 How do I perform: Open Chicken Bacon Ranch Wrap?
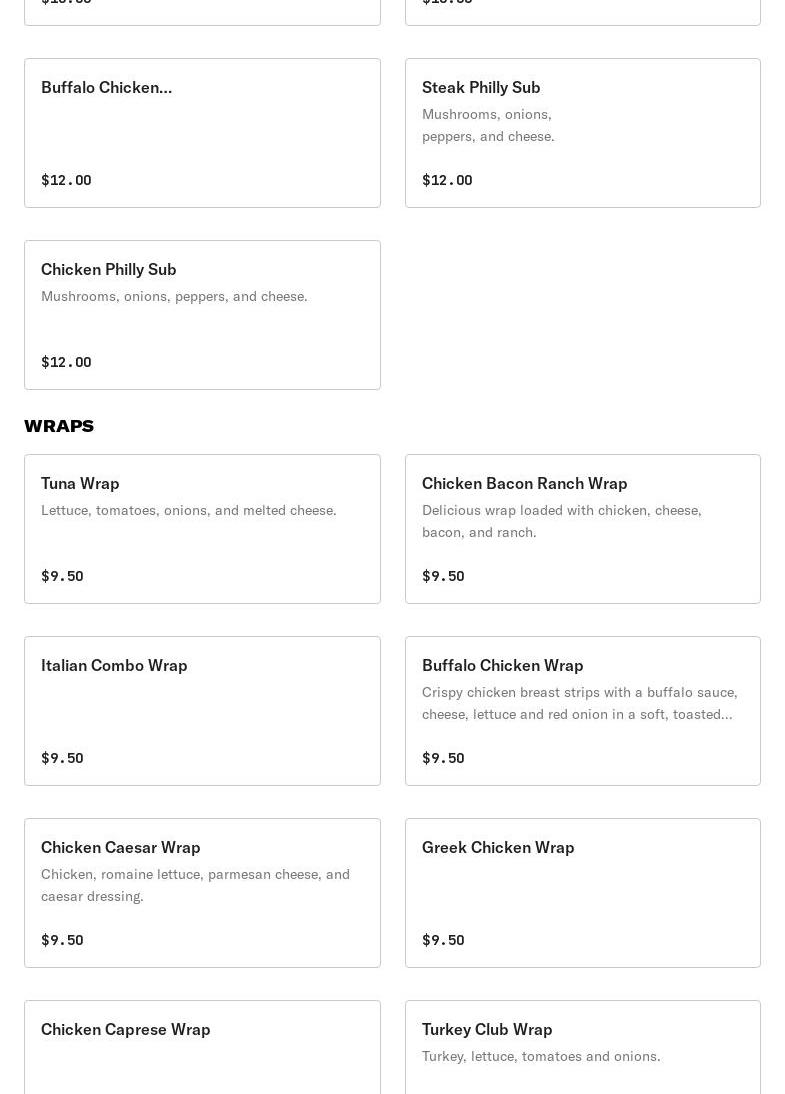pos(582,529)
